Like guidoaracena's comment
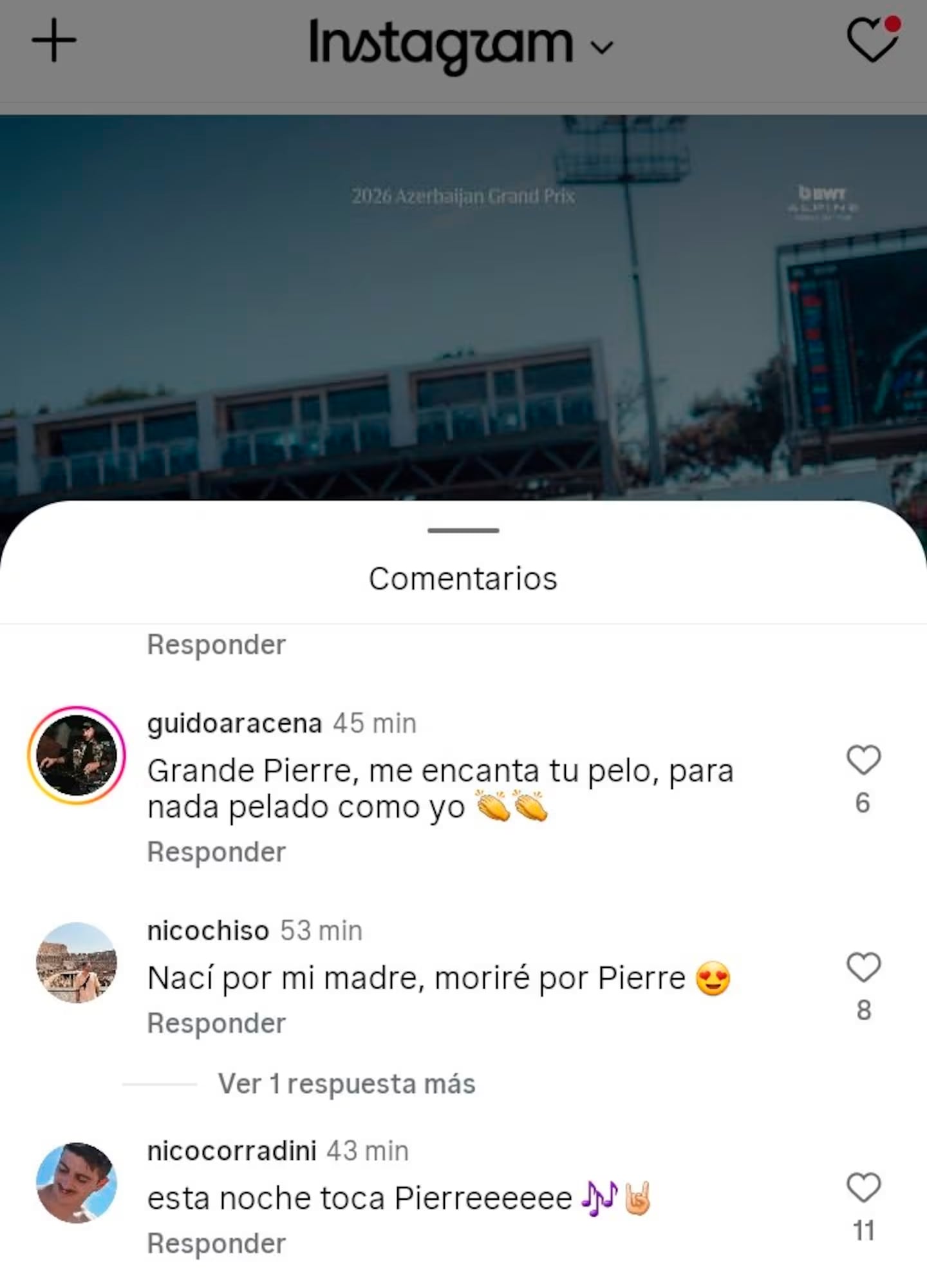 [863, 760]
